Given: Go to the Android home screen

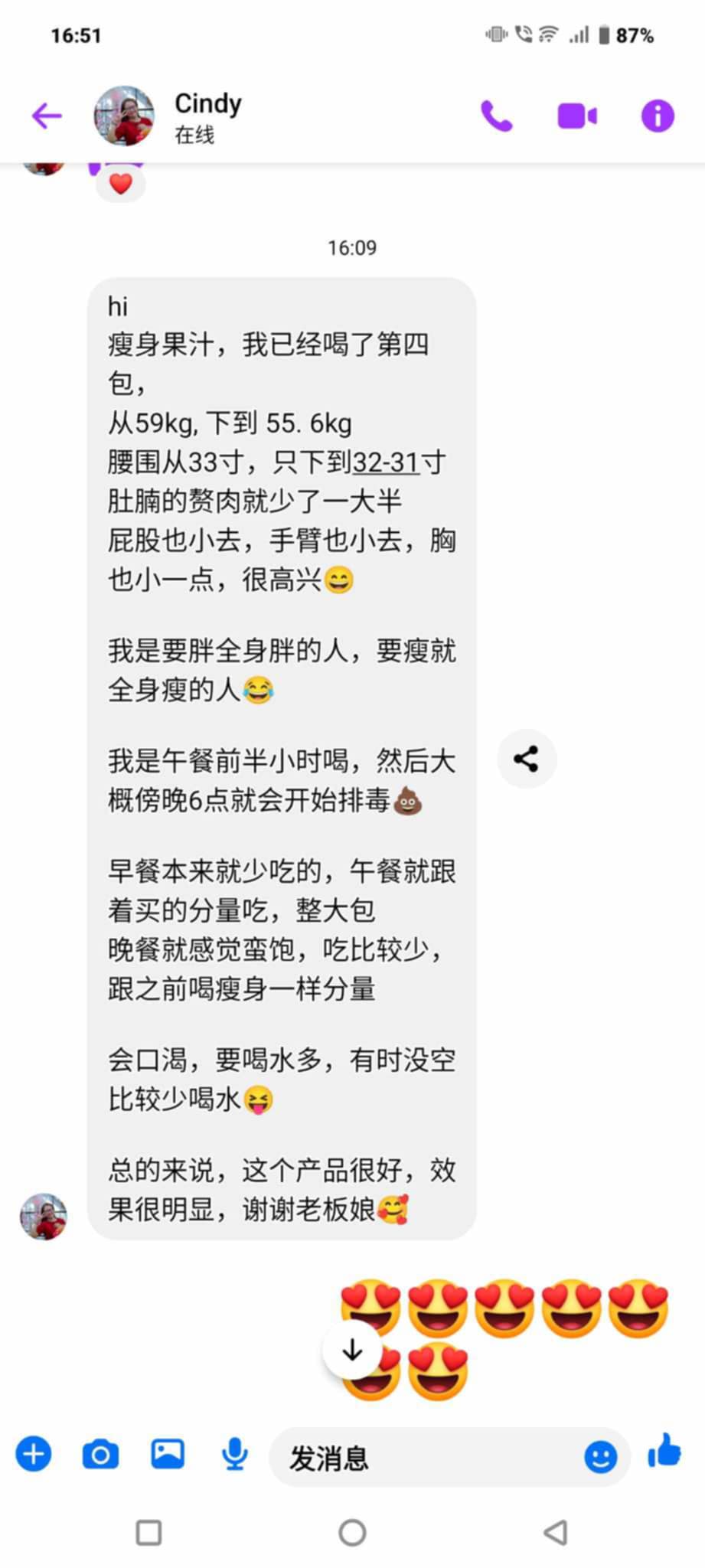Looking at the screenshot, I should click(352, 1532).
